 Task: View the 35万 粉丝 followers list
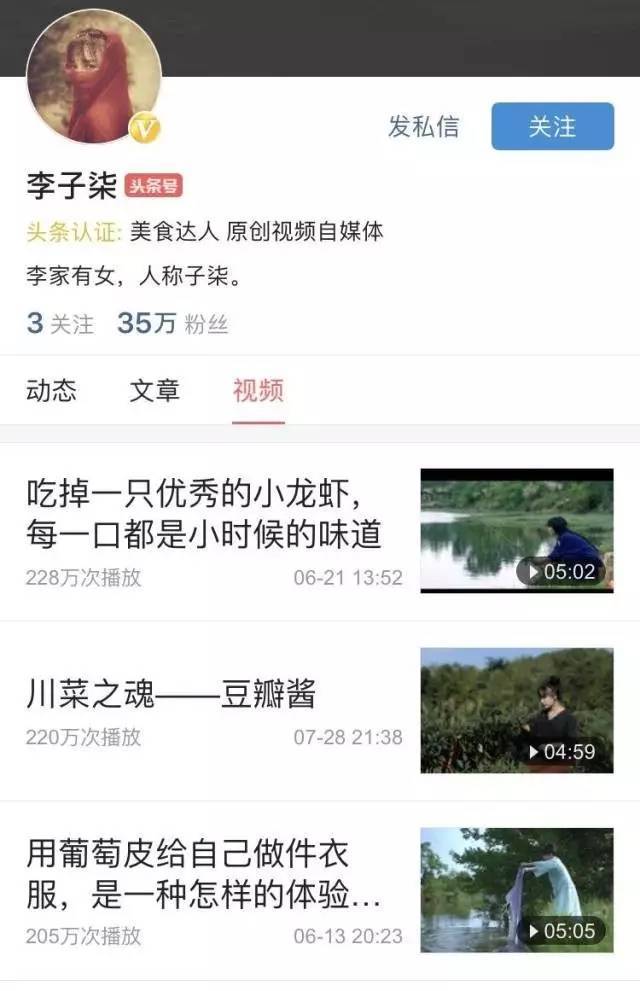click(x=172, y=324)
